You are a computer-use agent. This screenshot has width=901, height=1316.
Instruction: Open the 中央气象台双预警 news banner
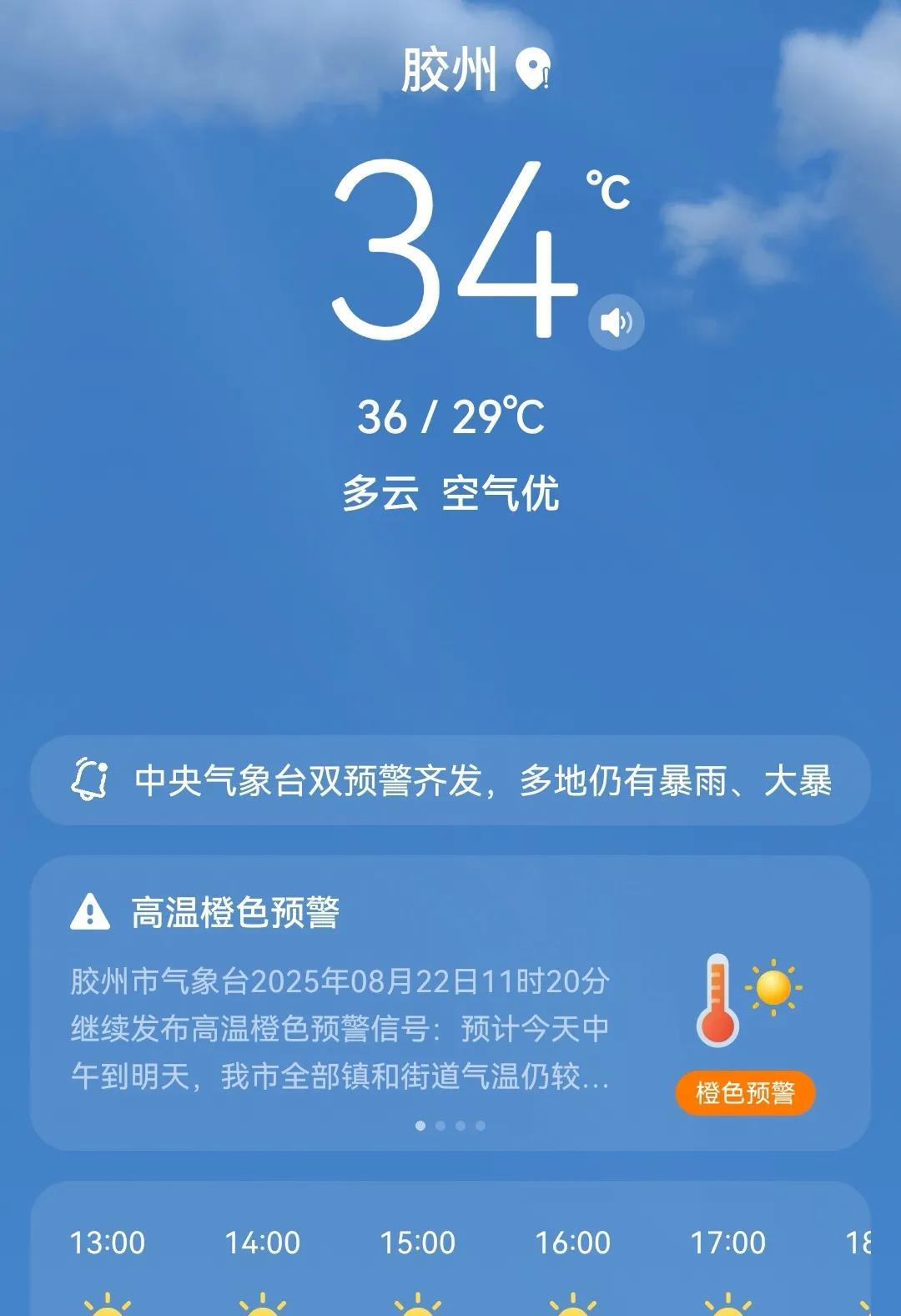click(x=450, y=781)
